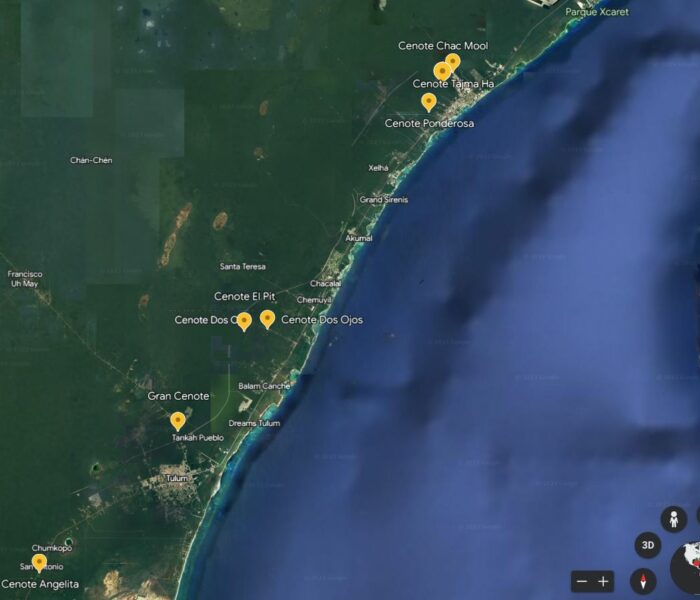This screenshot has width=700, height=600.
Task: Zoom in with the plus button
Action: (x=603, y=581)
